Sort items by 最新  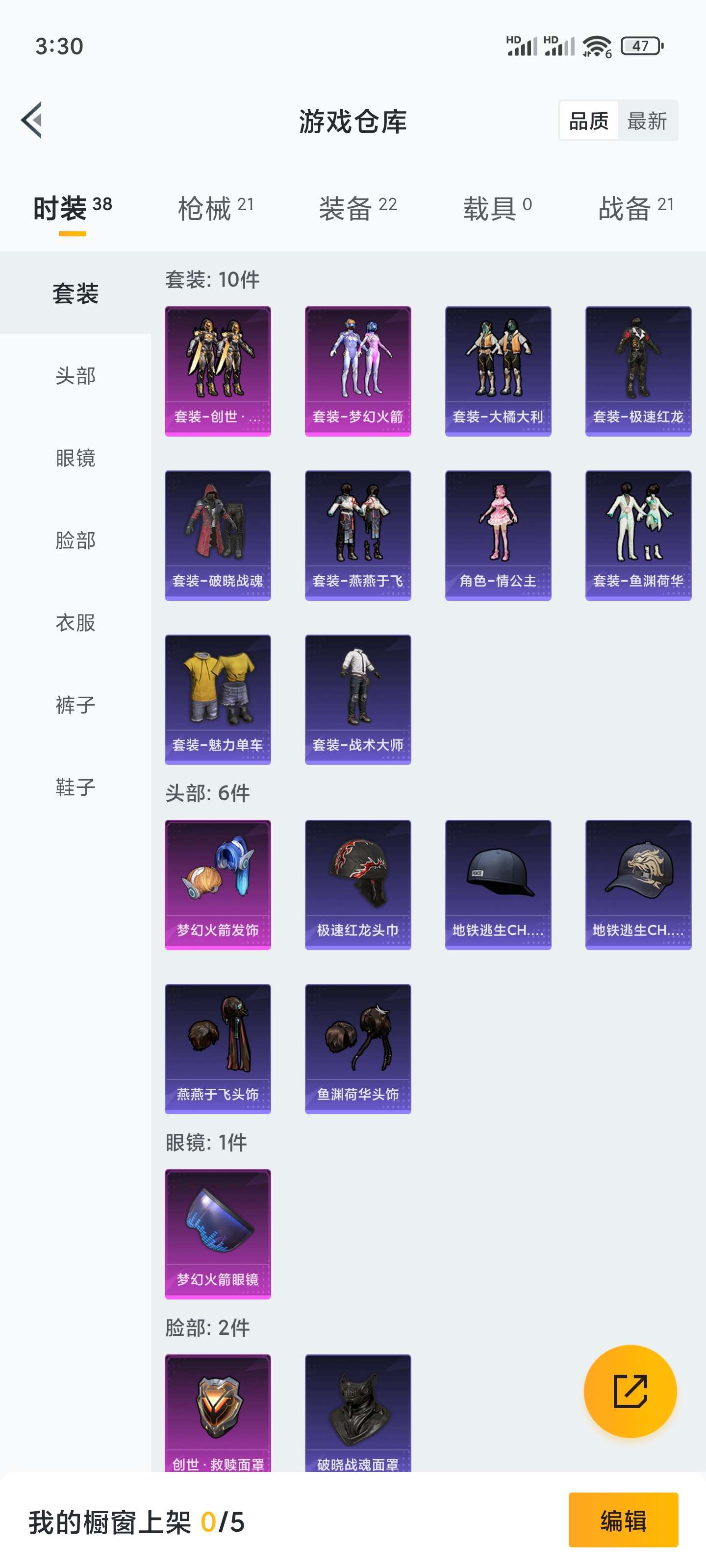(x=647, y=121)
